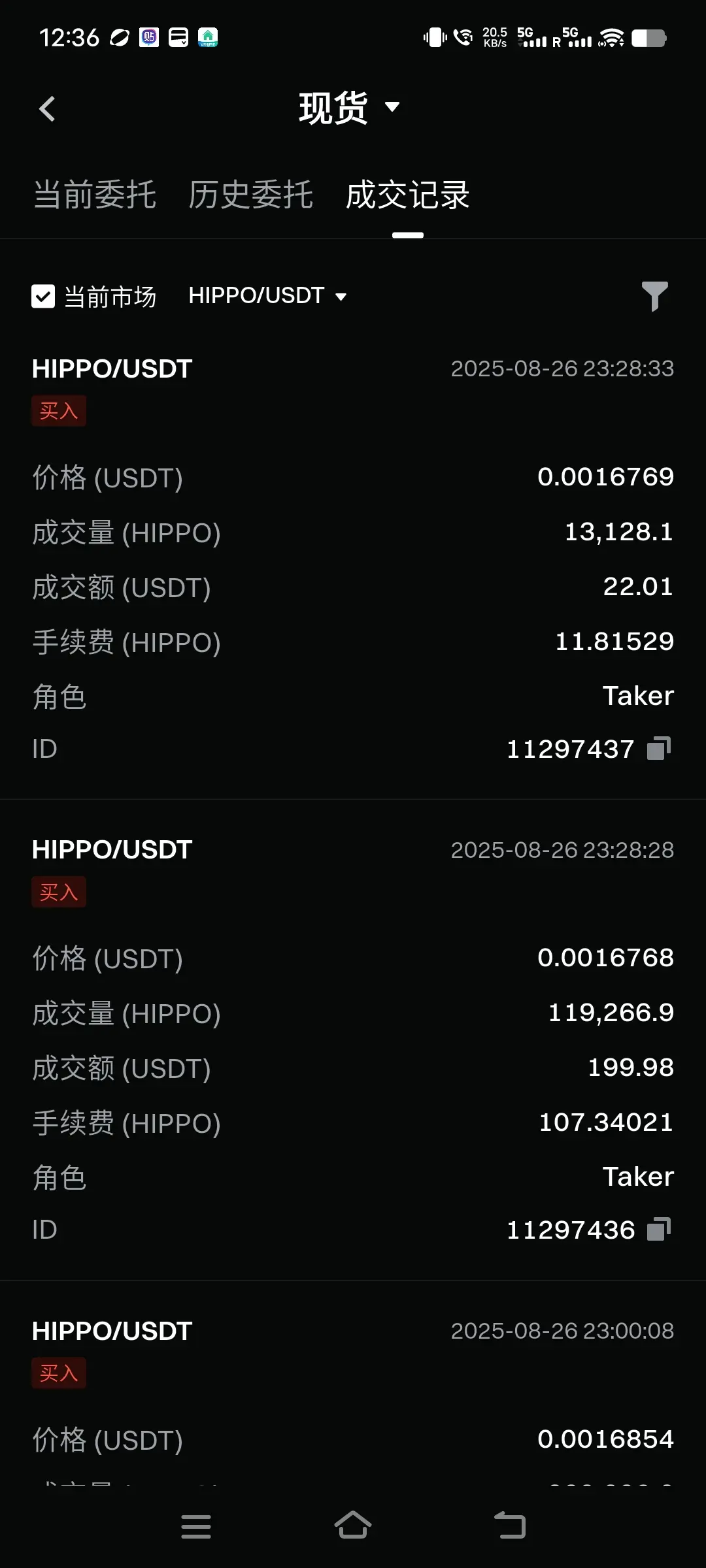Screen dimensions: 706x1568
Task: Expand the 现货 market type dropdown
Action: [350, 108]
